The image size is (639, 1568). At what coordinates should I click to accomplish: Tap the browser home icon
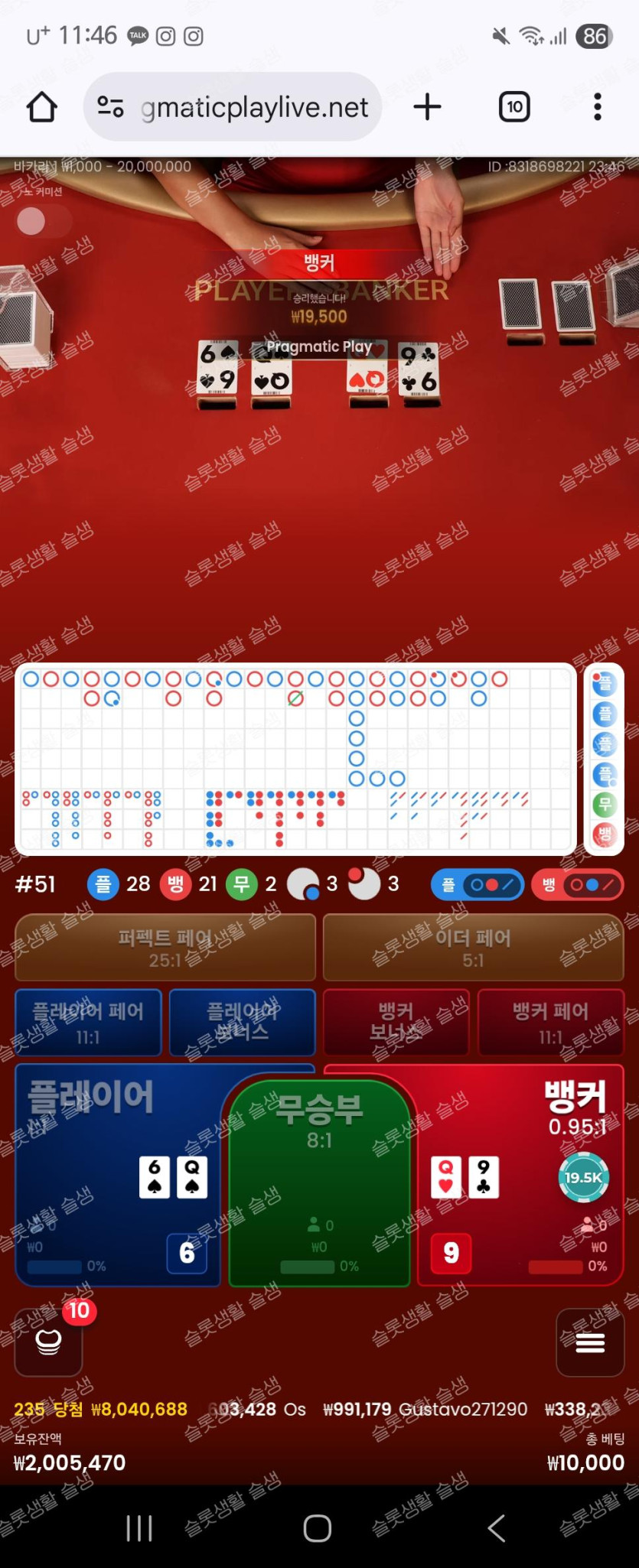pos(42,107)
